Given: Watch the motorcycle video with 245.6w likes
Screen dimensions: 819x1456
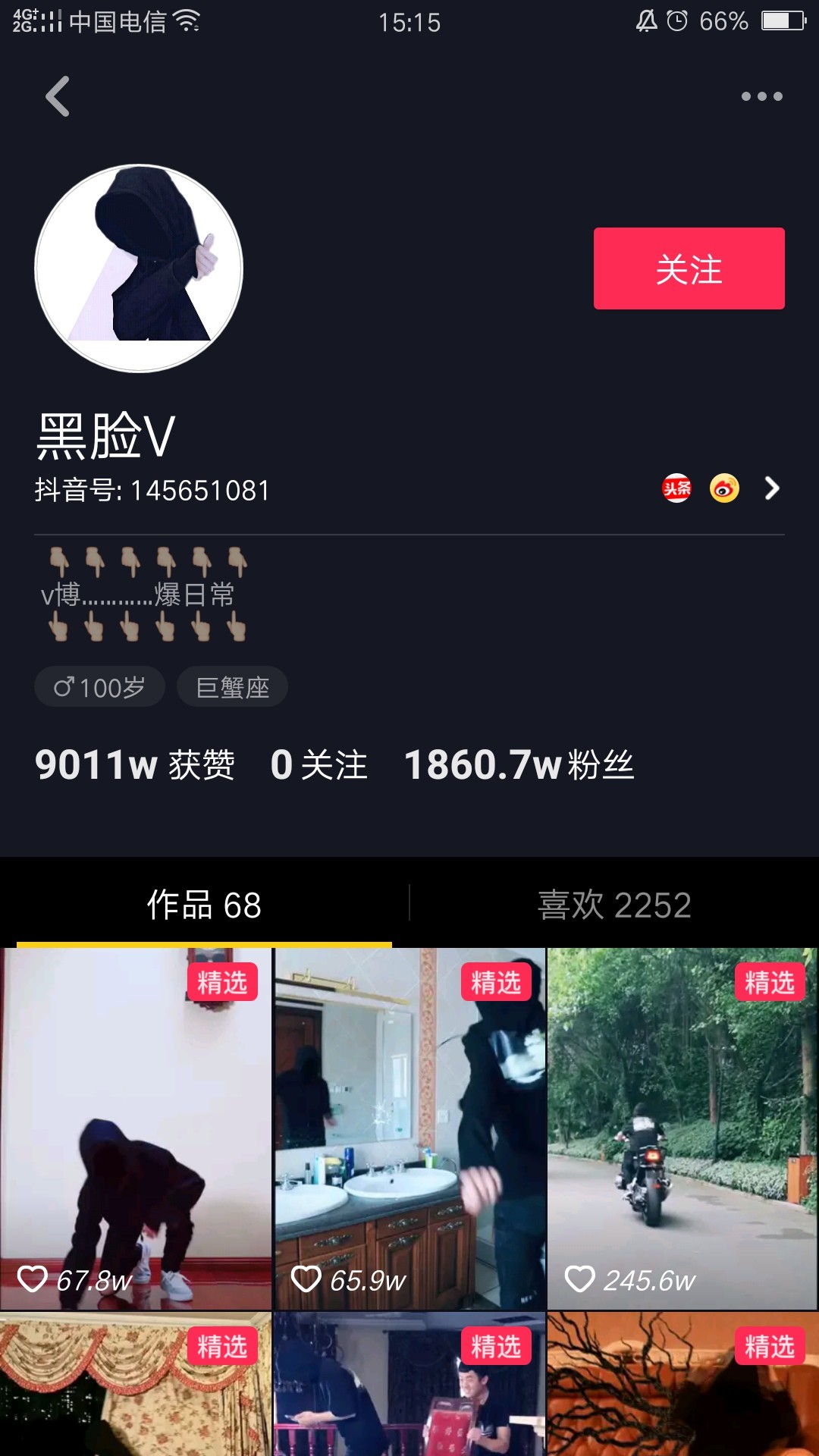Looking at the screenshot, I should pyautogui.click(x=682, y=1128).
